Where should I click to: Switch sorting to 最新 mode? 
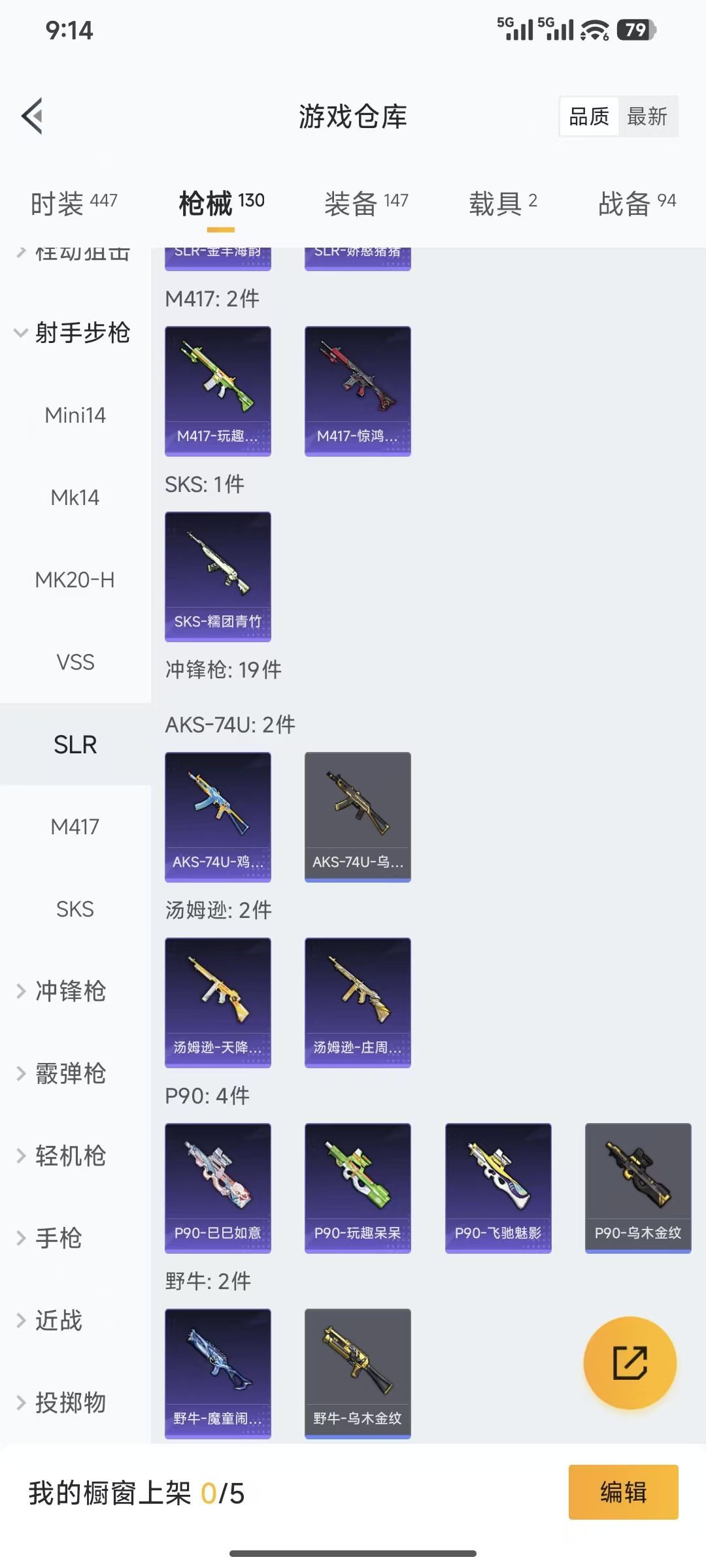pyautogui.click(x=648, y=116)
